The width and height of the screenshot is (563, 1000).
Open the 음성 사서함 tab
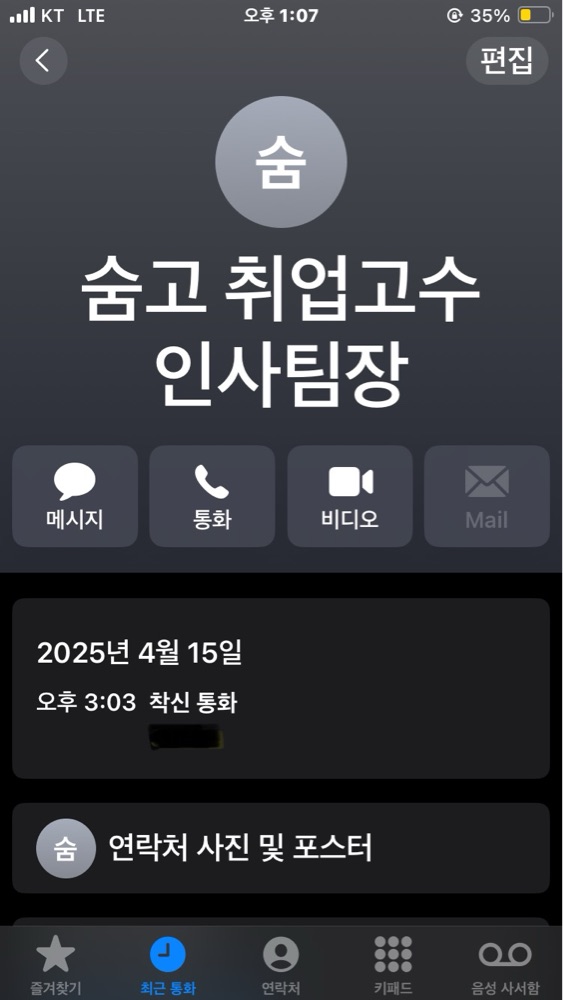coord(505,965)
